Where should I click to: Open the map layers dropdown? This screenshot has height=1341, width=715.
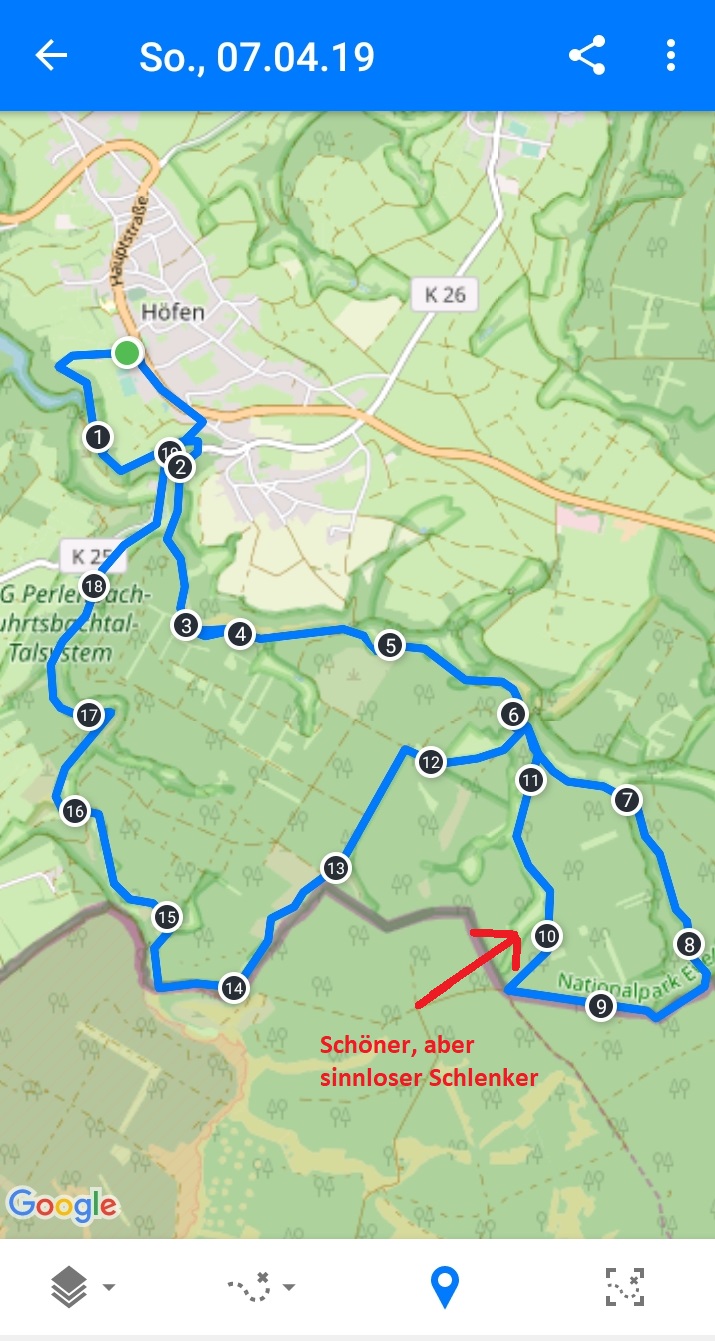tap(82, 1287)
